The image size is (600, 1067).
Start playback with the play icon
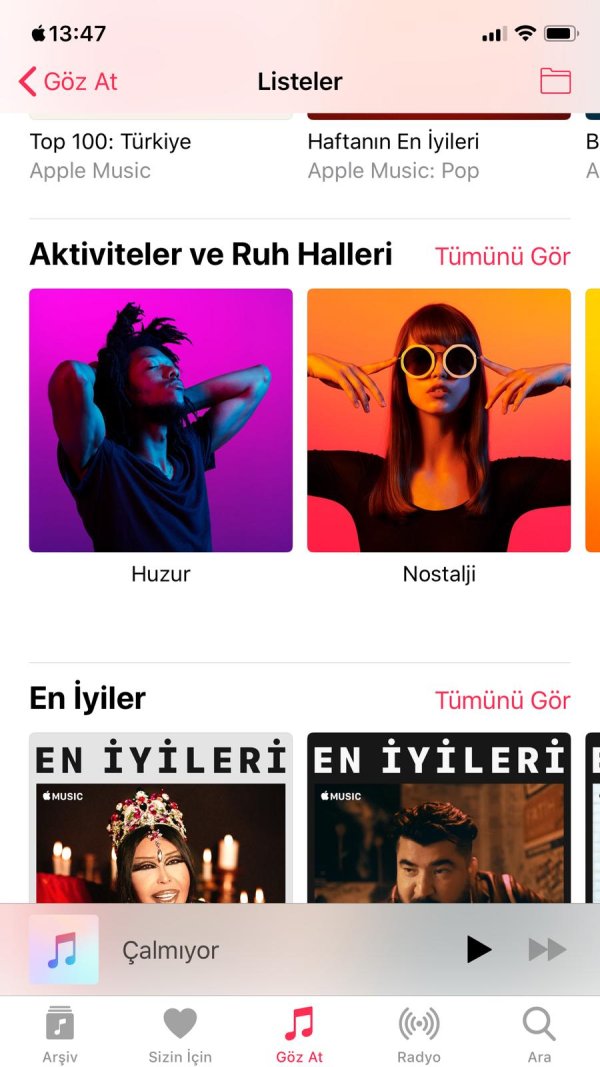[479, 949]
